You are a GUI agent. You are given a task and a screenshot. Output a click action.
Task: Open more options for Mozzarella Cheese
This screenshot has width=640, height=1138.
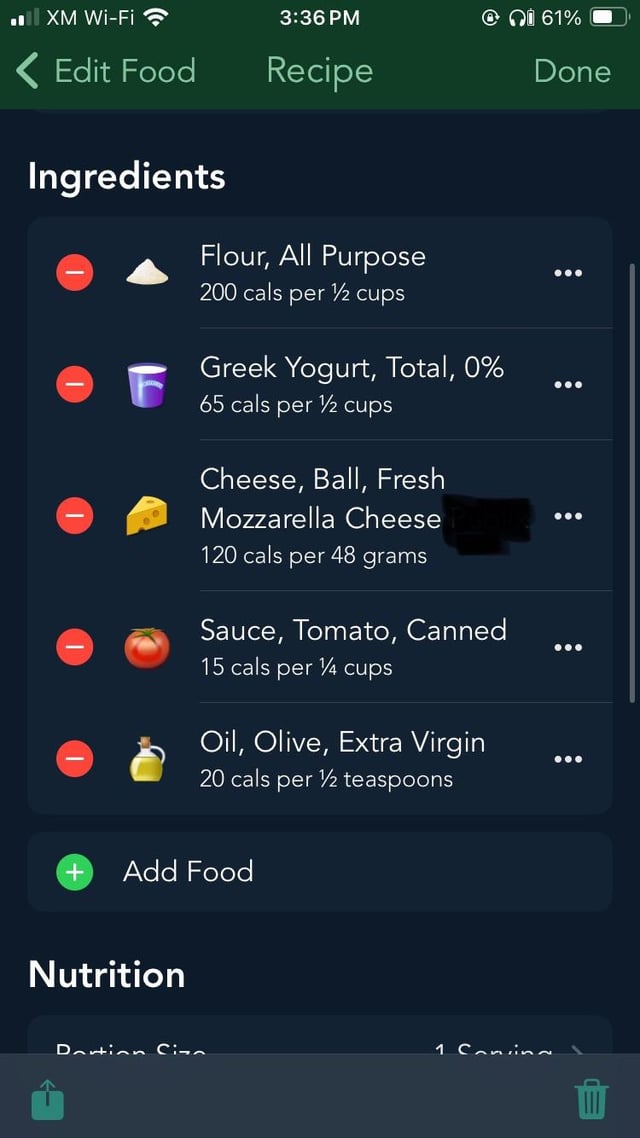click(x=567, y=516)
